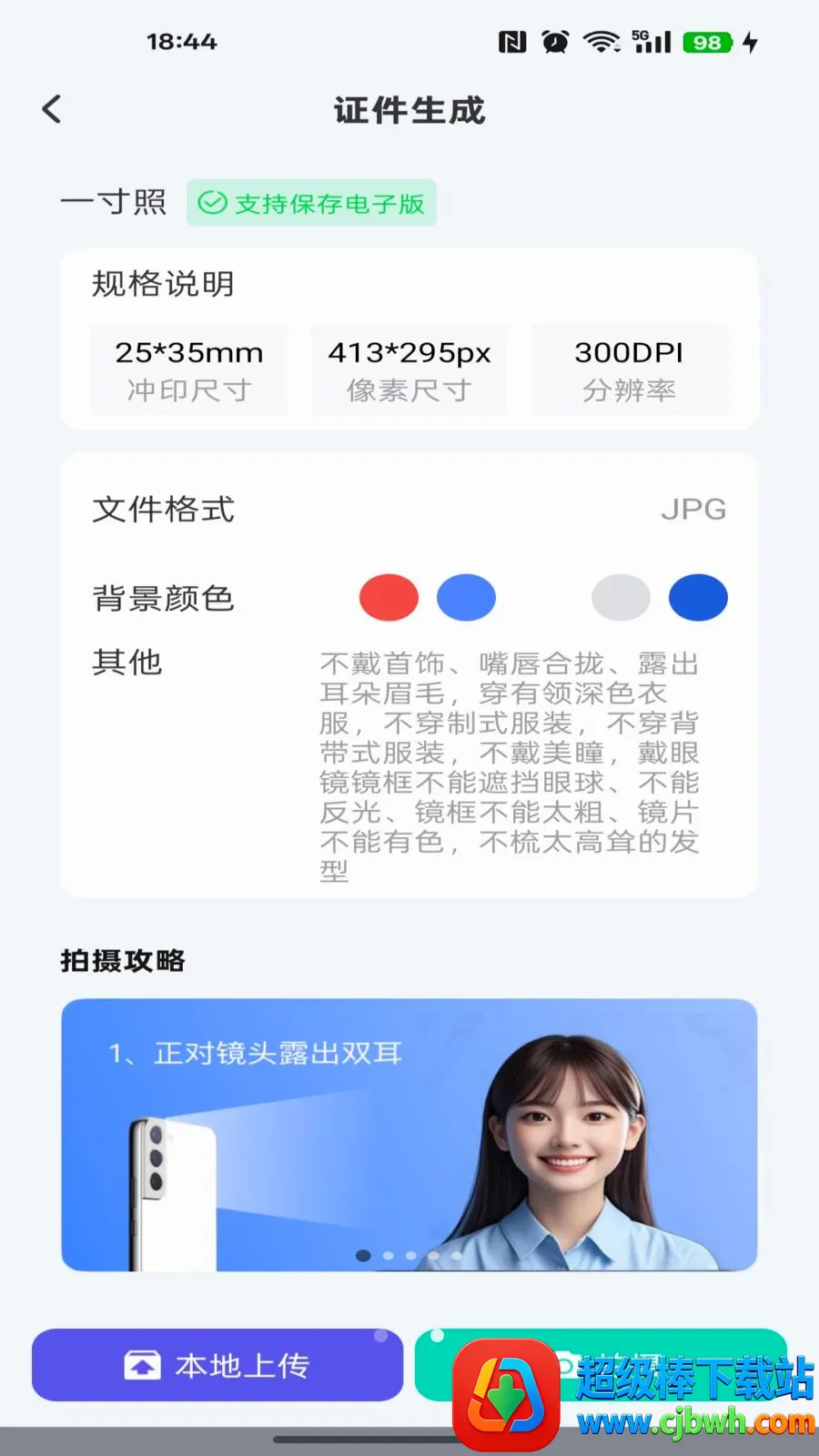This screenshot has height=1456, width=819.
Task: Go back using the top-left arrow
Action: (53, 109)
